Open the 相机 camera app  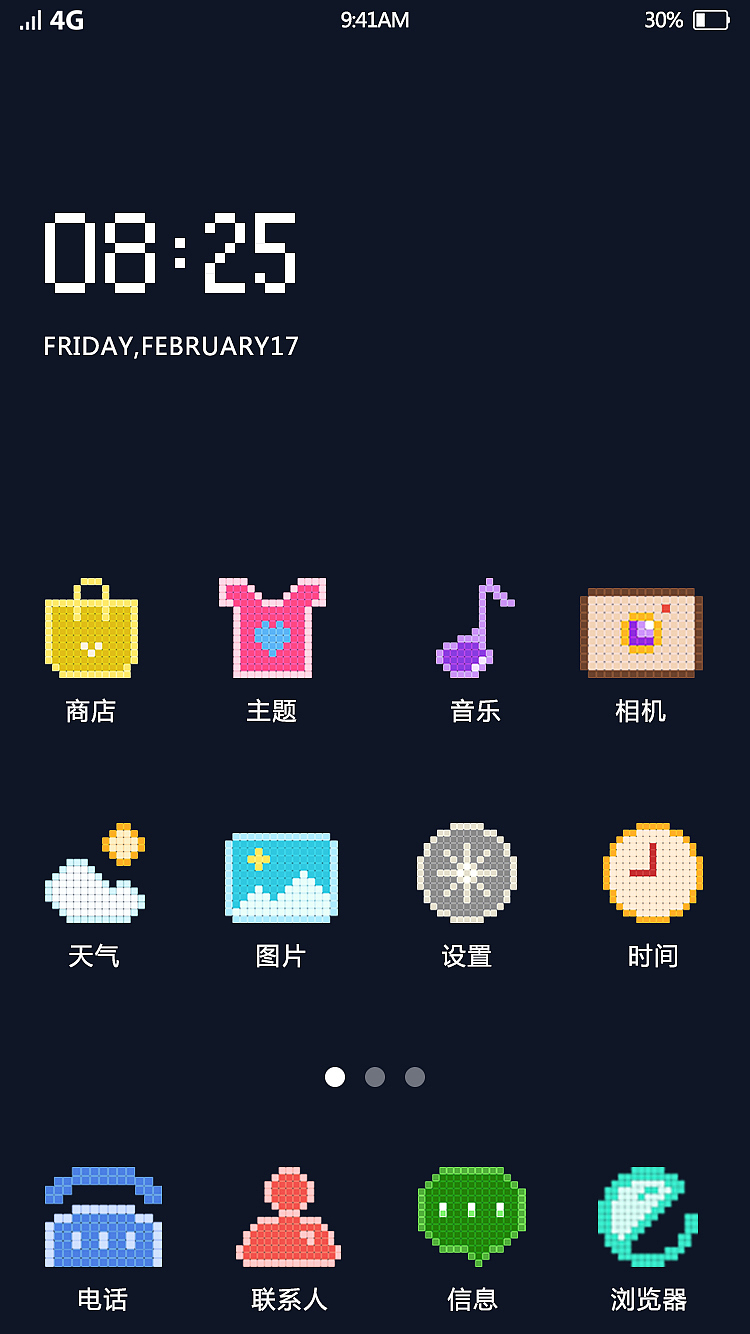tap(640, 632)
